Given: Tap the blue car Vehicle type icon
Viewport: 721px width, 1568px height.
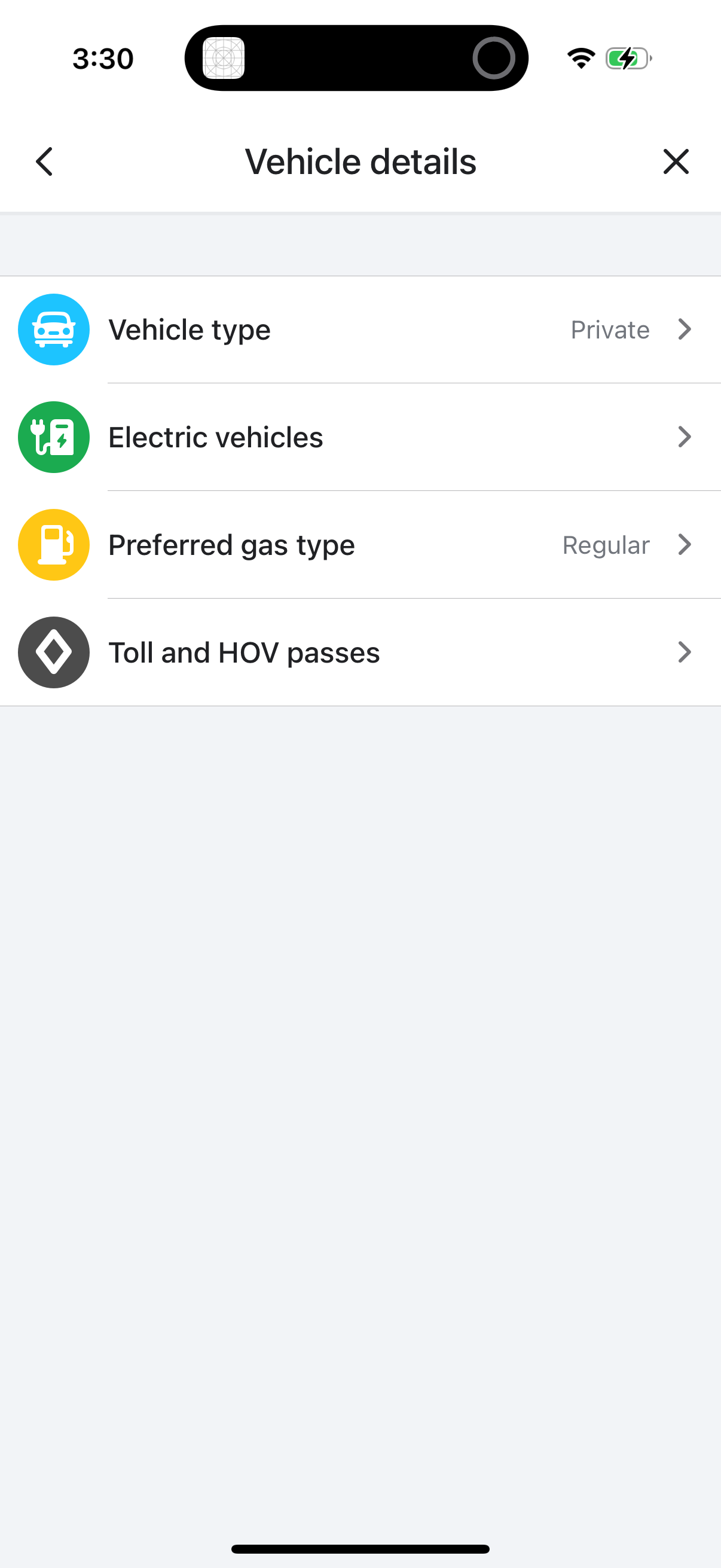Looking at the screenshot, I should pyautogui.click(x=54, y=329).
